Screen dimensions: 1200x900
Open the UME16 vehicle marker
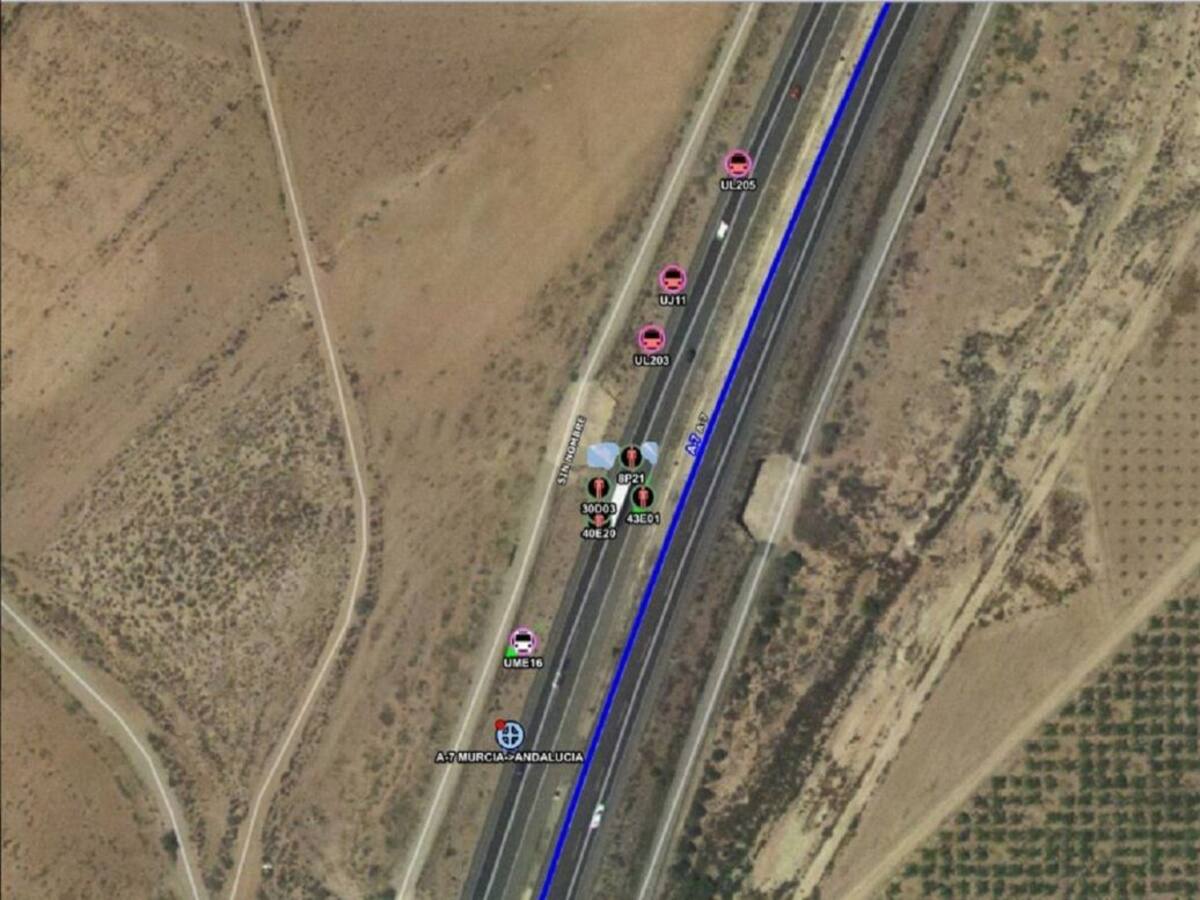click(x=522, y=641)
